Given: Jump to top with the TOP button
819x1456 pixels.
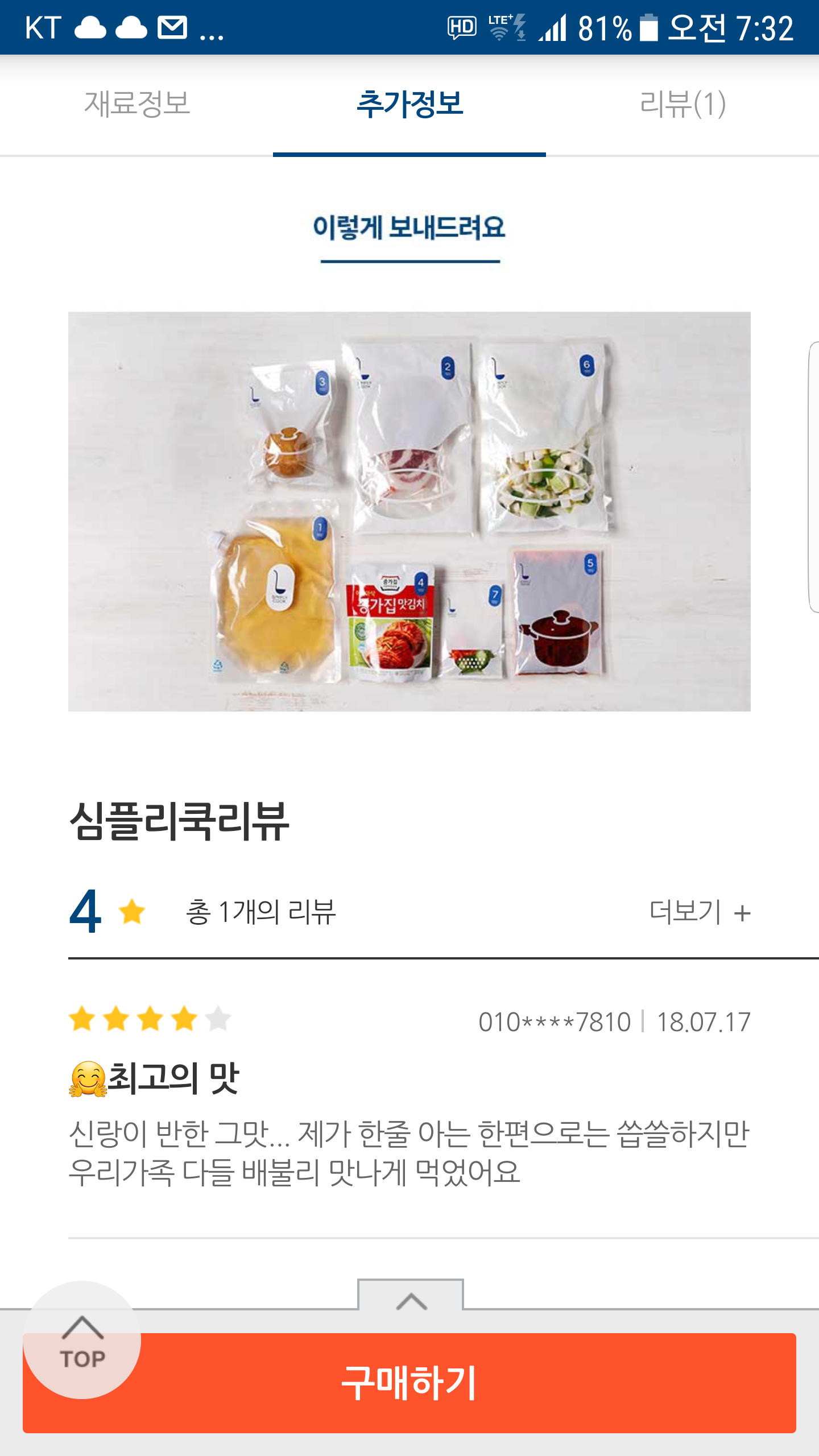Looking at the screenshot, I should tap(82, 1340).
